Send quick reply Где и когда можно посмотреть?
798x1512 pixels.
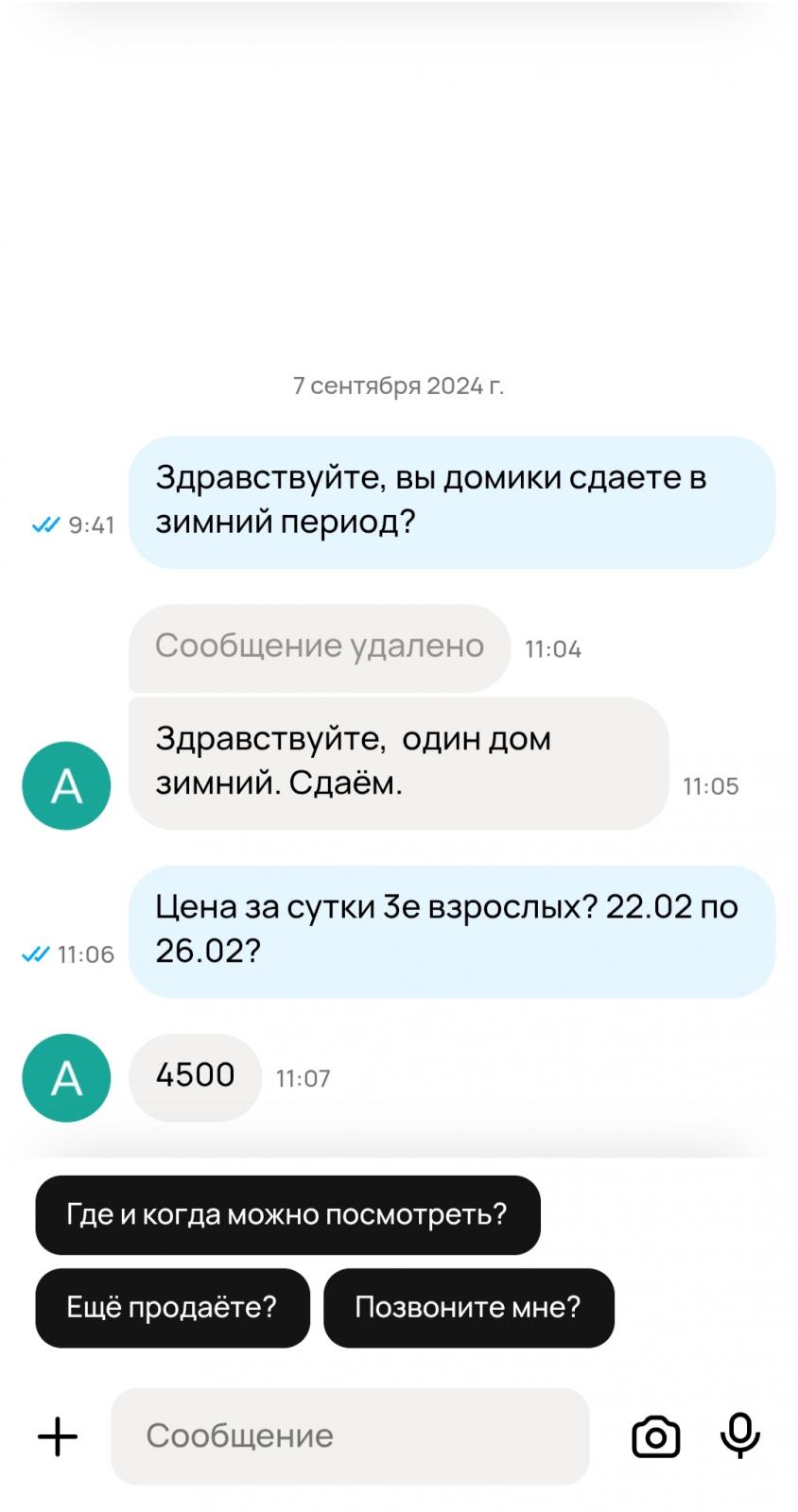[287, 1214]
